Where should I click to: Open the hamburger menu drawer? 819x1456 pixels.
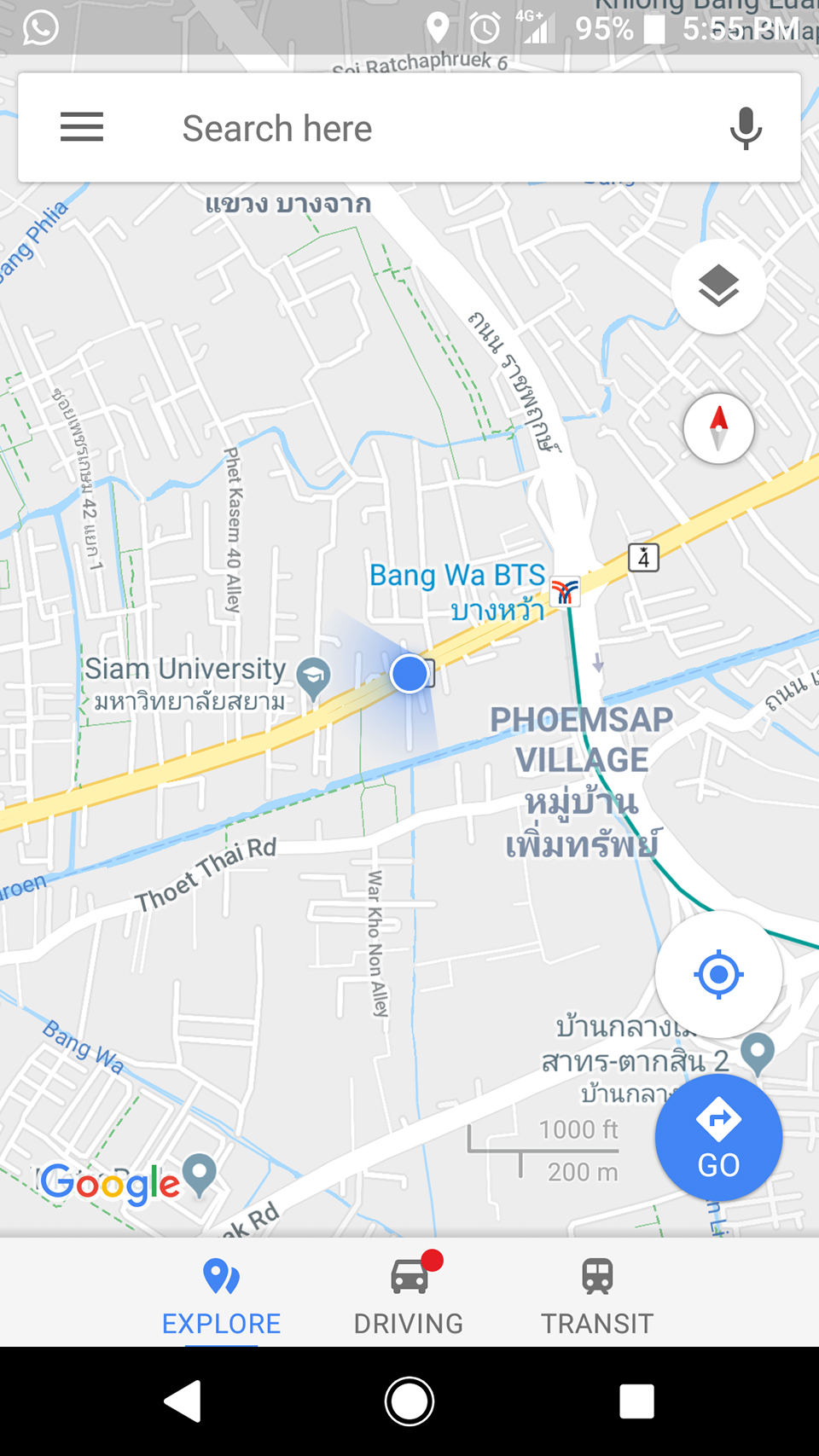click(82, 128)
